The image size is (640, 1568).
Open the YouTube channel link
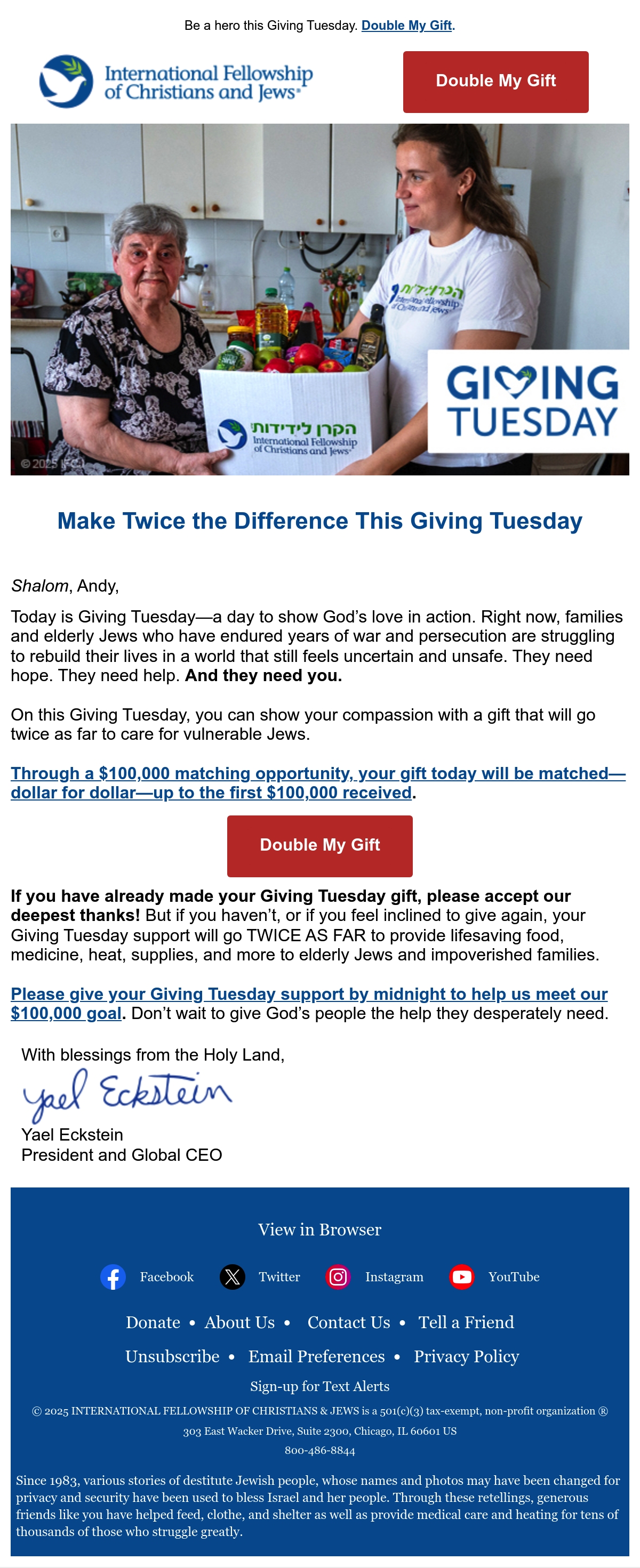click(x=494, y=1276)
